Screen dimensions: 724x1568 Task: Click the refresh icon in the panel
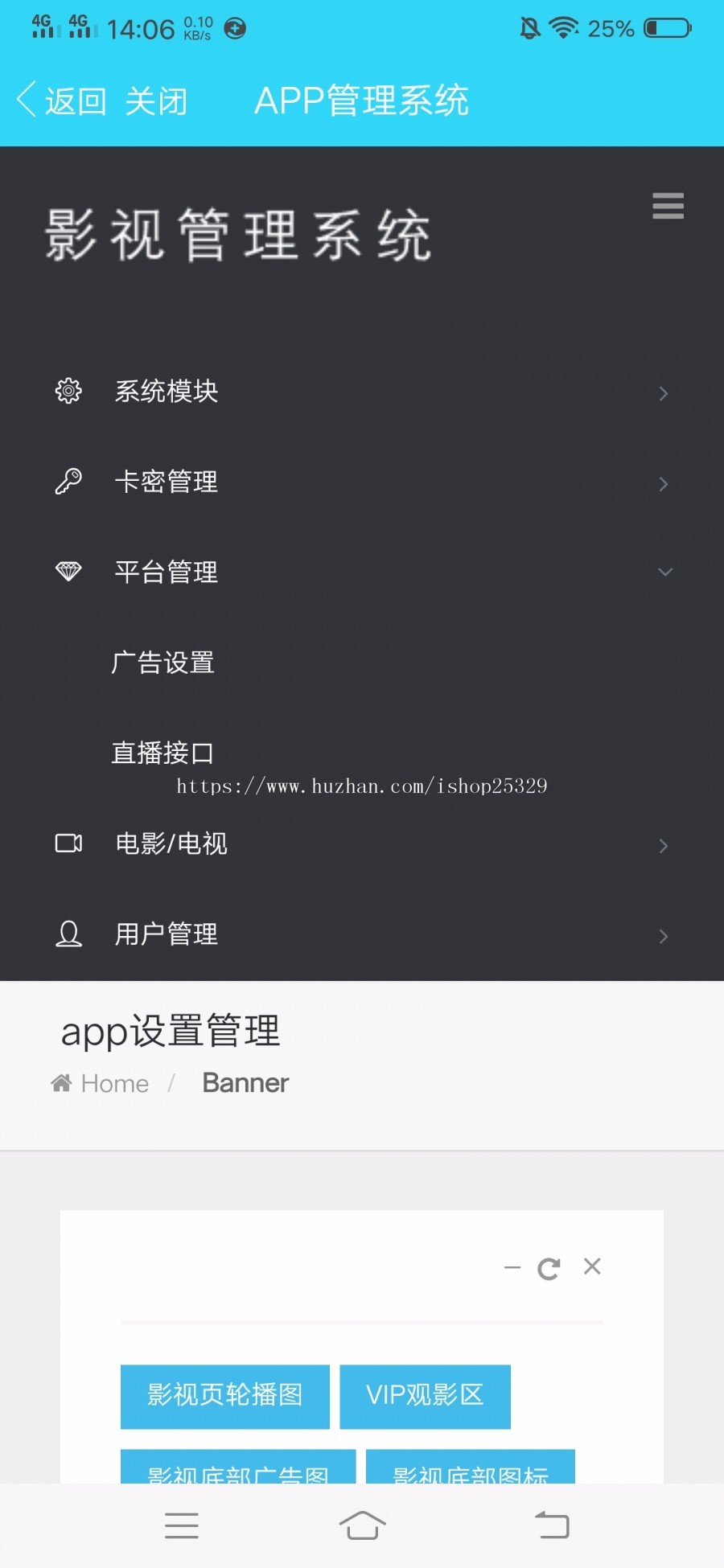click(x=550, y=1269)
